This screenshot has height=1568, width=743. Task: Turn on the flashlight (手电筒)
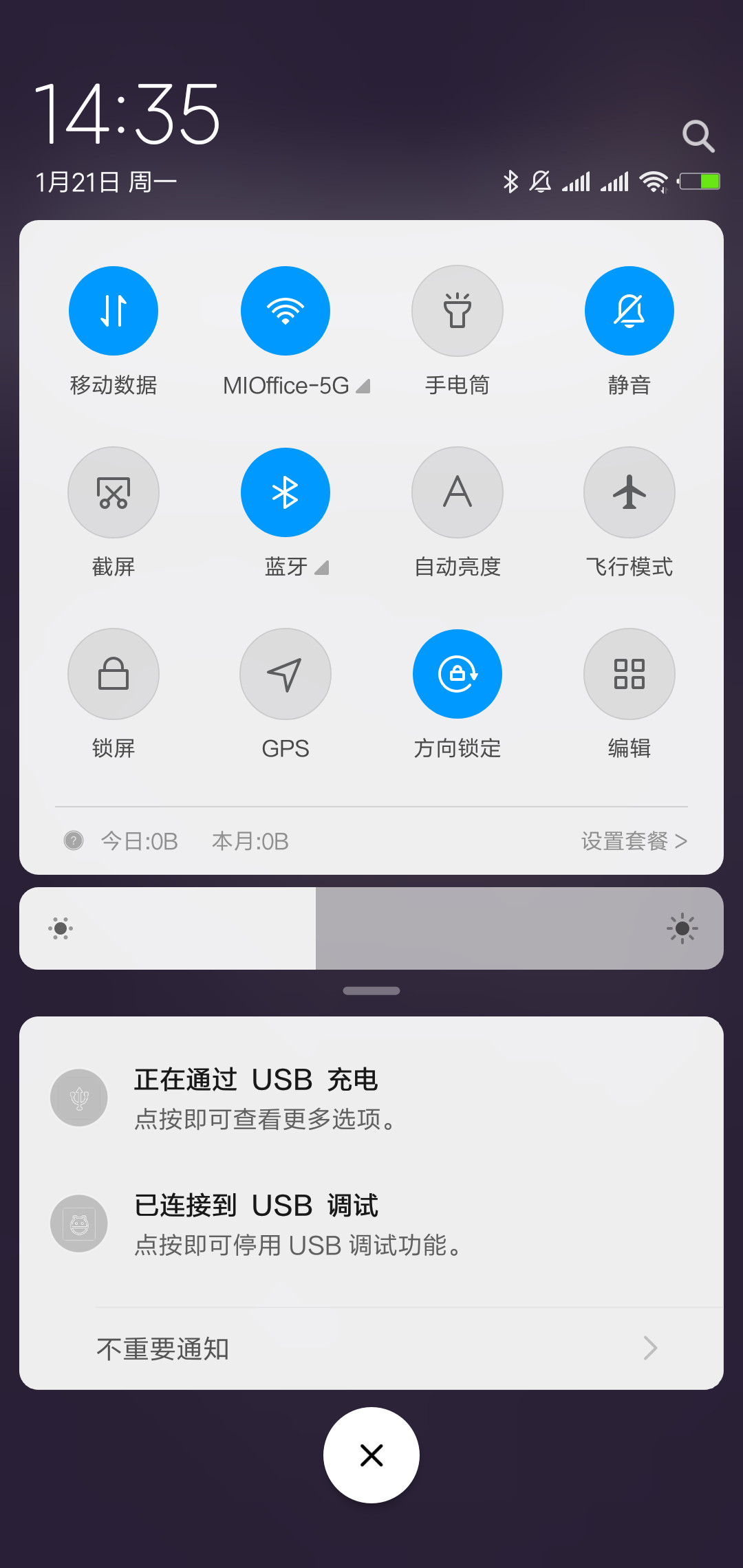pos(457,311)
